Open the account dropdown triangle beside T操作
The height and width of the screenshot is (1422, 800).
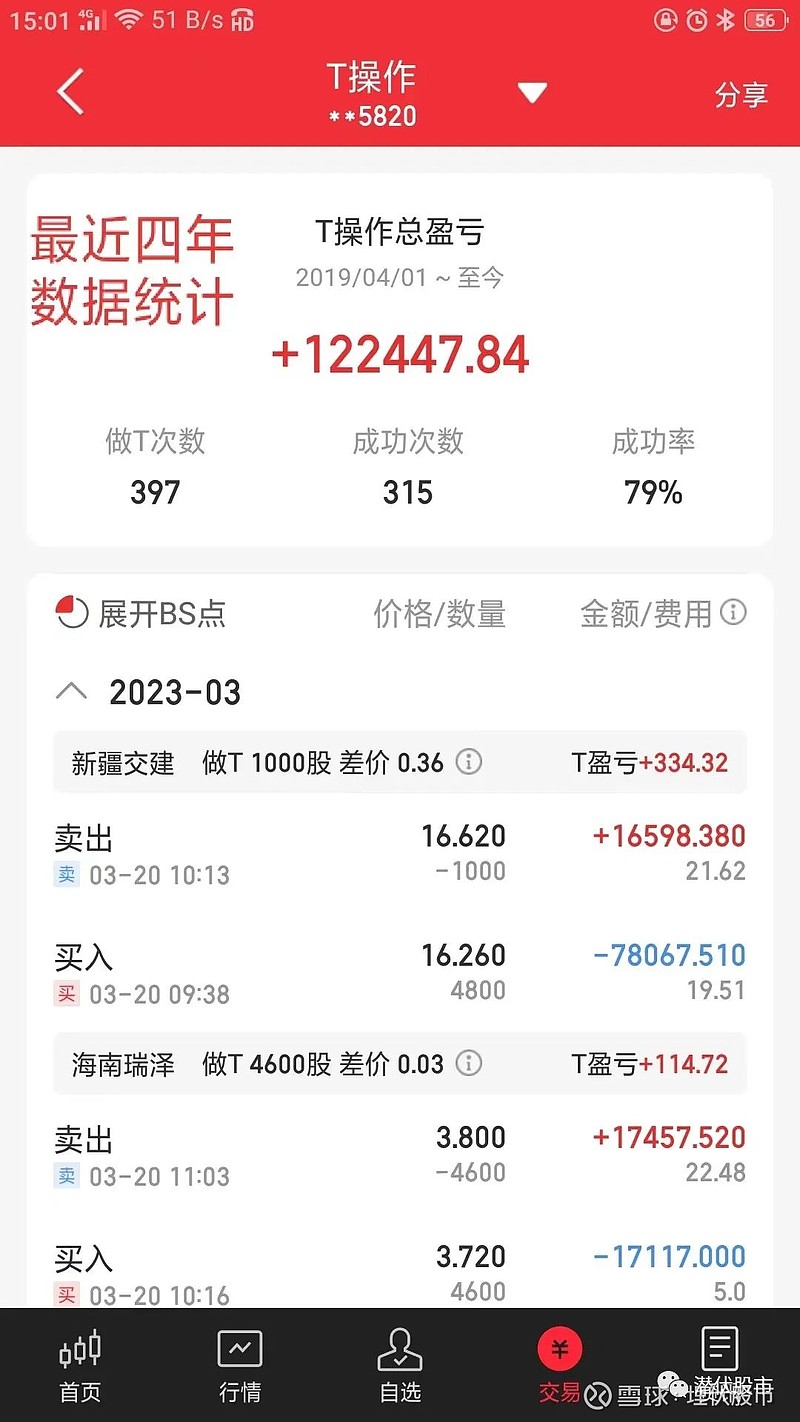pyautogui.click(x=532, y=94)
